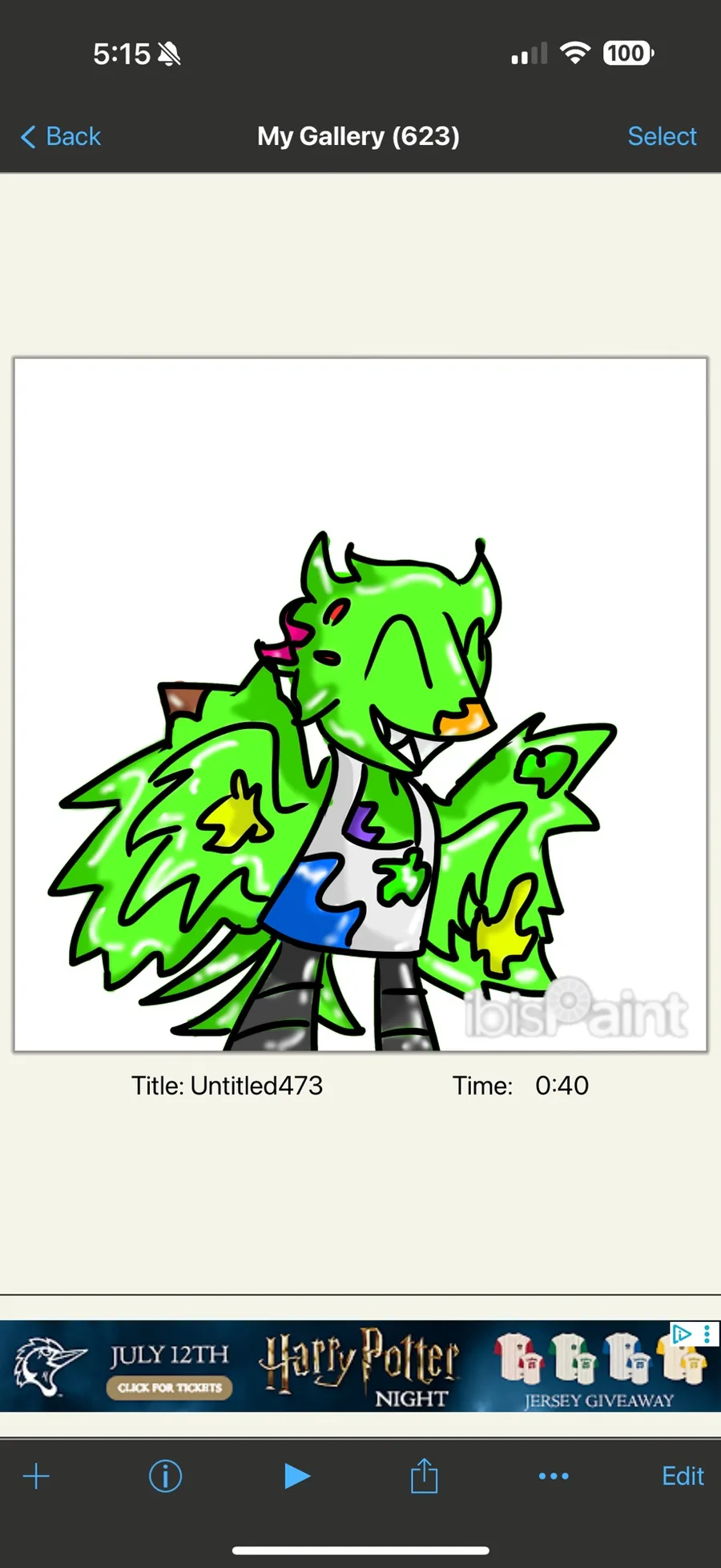Create a new canvas with plus icon
The width and height of the screenshot is (721, 1568).
coord(36,1476)
